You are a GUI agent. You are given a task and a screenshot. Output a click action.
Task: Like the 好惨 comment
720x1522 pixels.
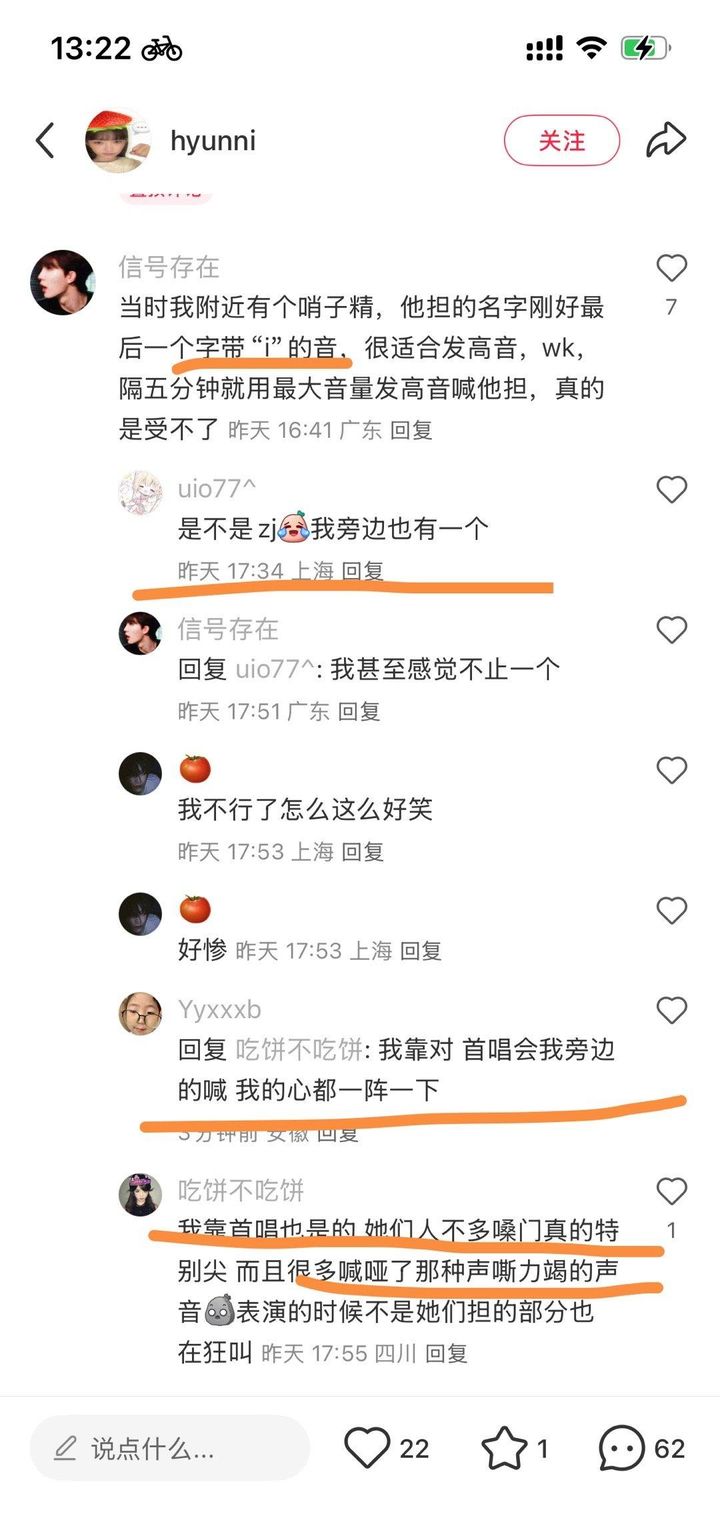671,910
